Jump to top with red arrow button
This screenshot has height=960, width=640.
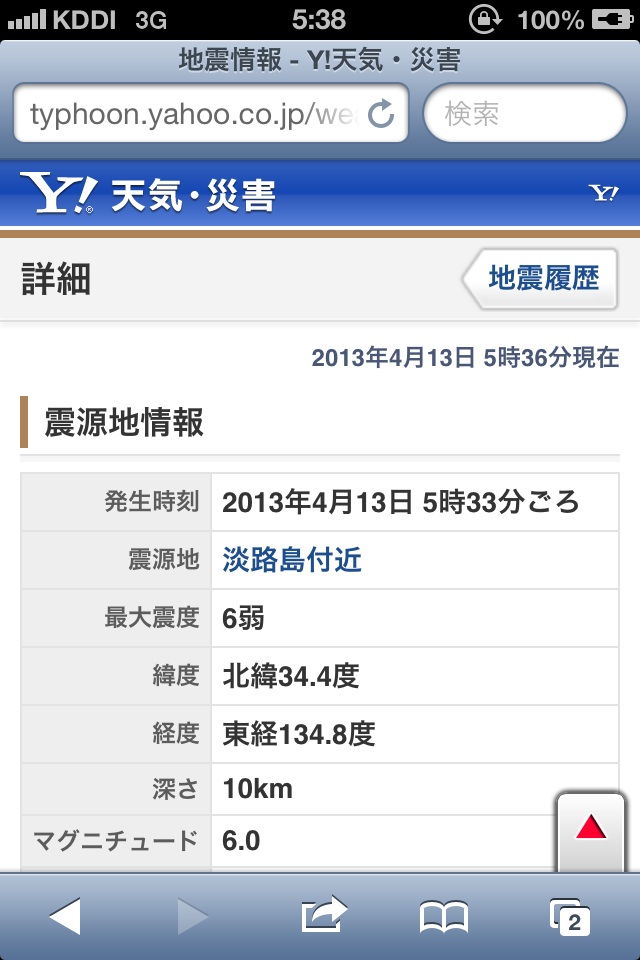[x=591, y=828]
